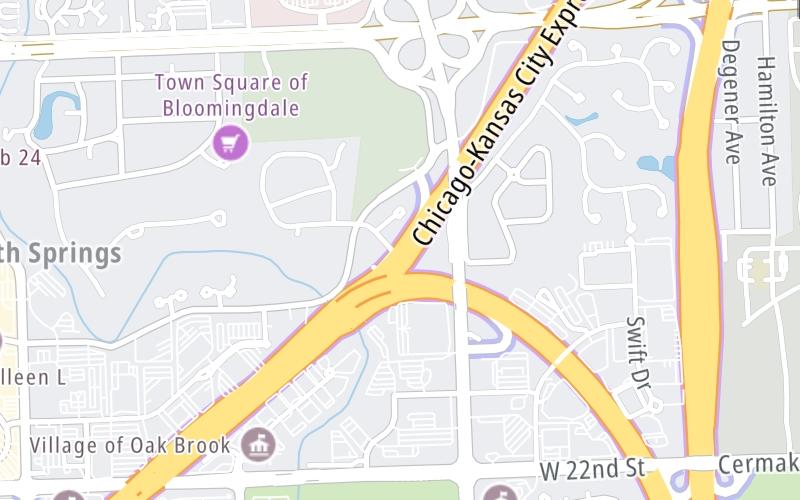This screenshot has width=800, height=500.
Task: Open Town Square of Bloomingdale shopping marker
Action: tap(231, 142)
